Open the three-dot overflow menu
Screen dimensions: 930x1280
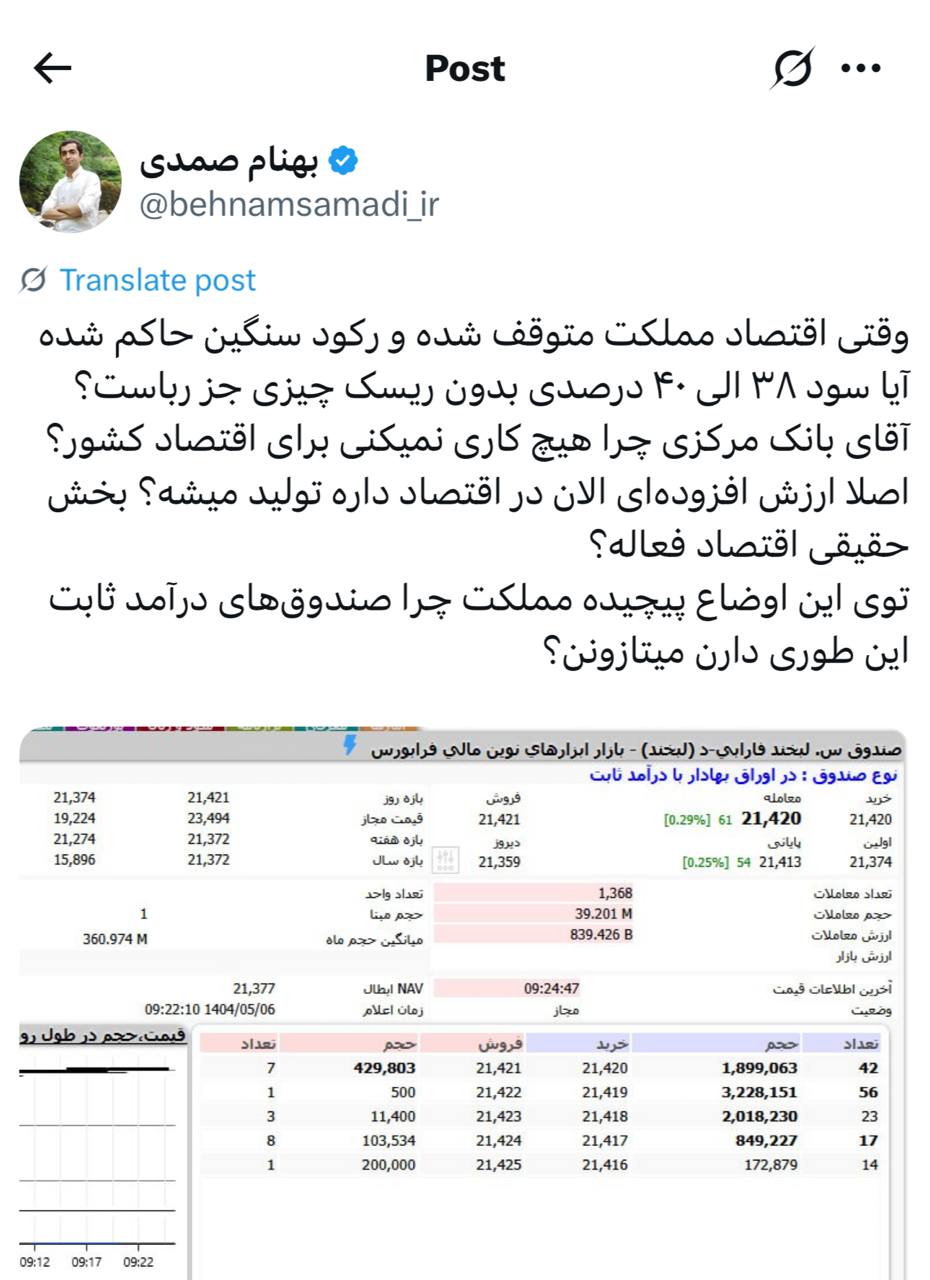861,68
